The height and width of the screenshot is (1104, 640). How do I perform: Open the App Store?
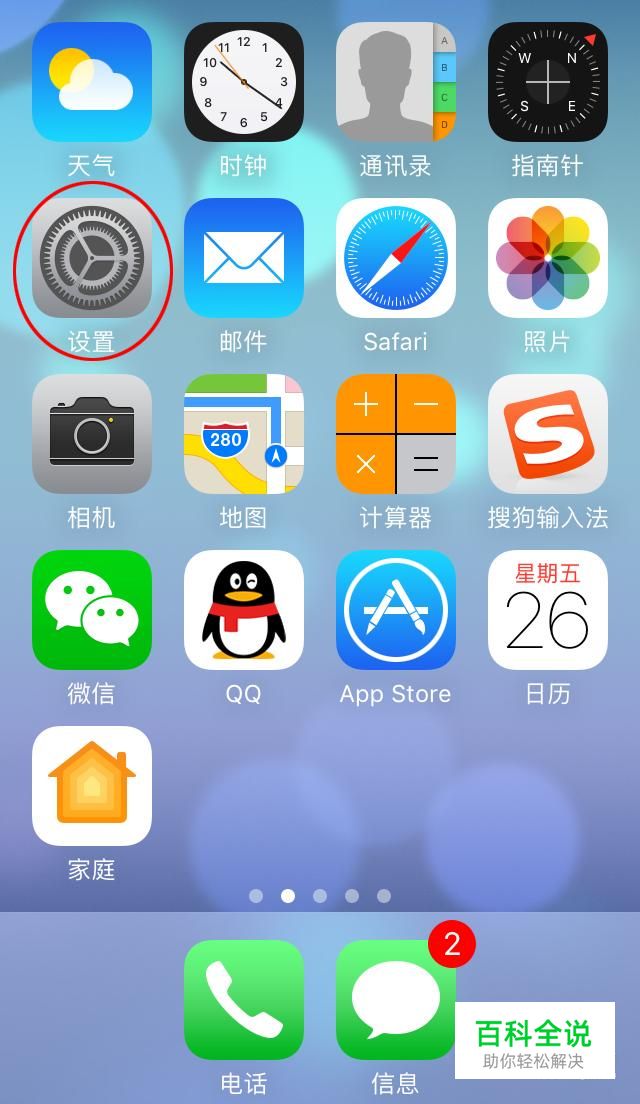[396, 610]
